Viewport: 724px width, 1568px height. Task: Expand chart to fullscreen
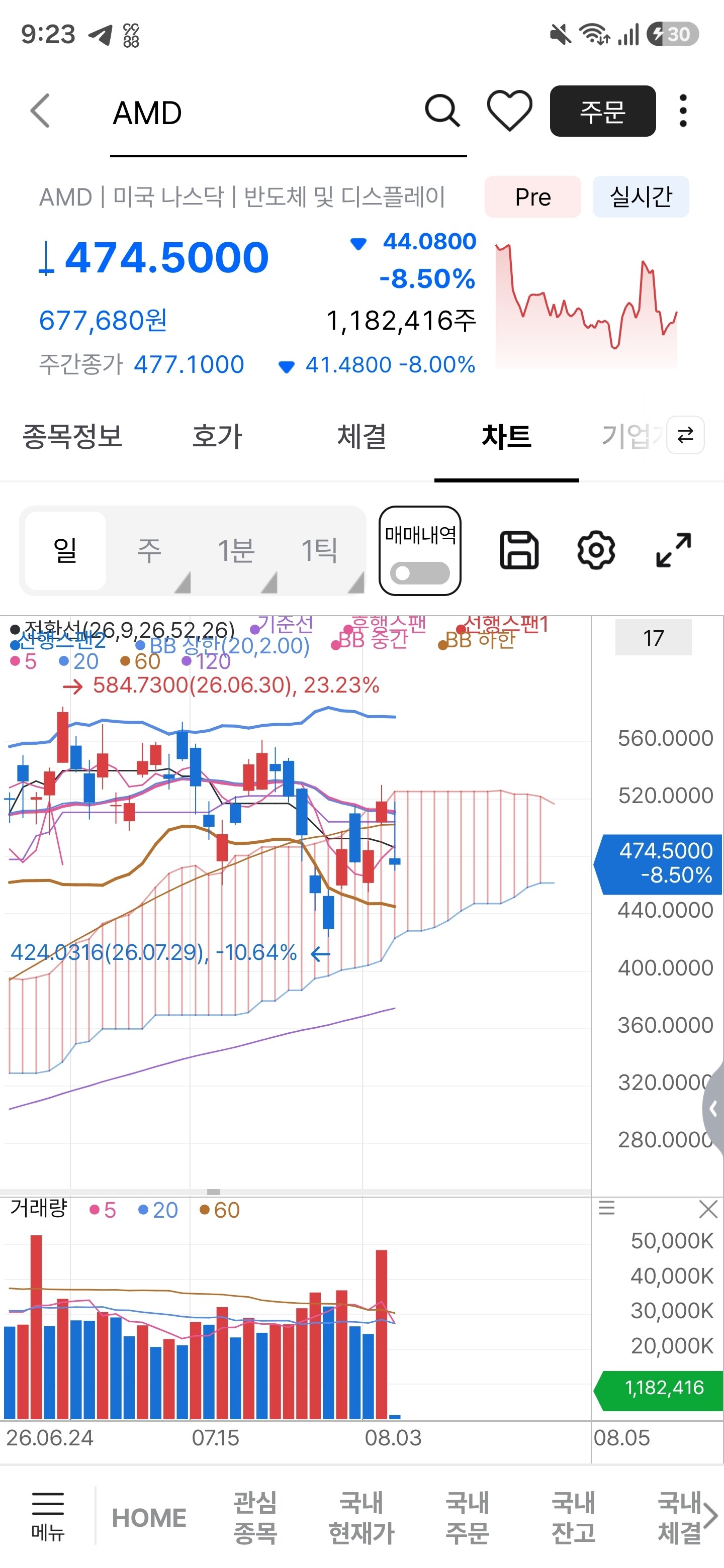tap(673, 550)
